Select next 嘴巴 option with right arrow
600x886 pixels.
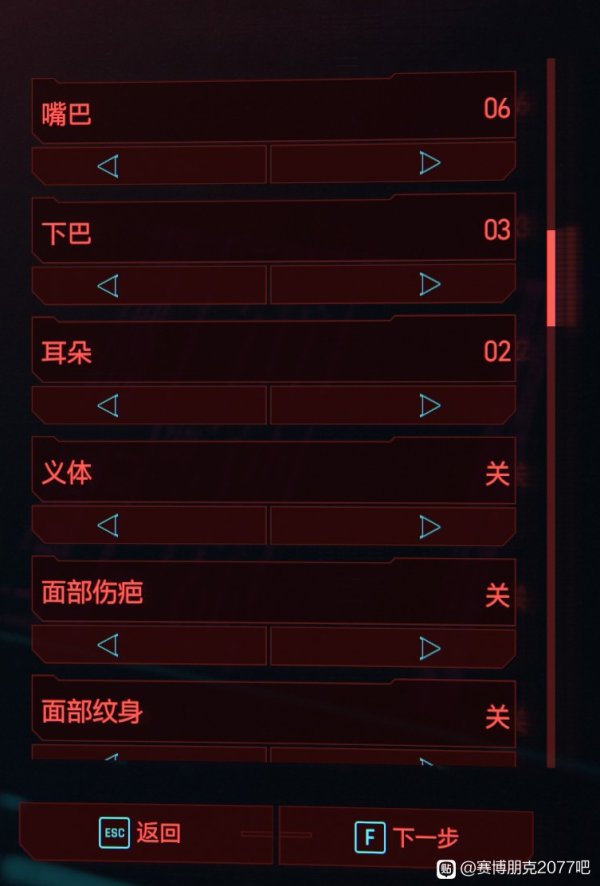click(x=430, y=164)
